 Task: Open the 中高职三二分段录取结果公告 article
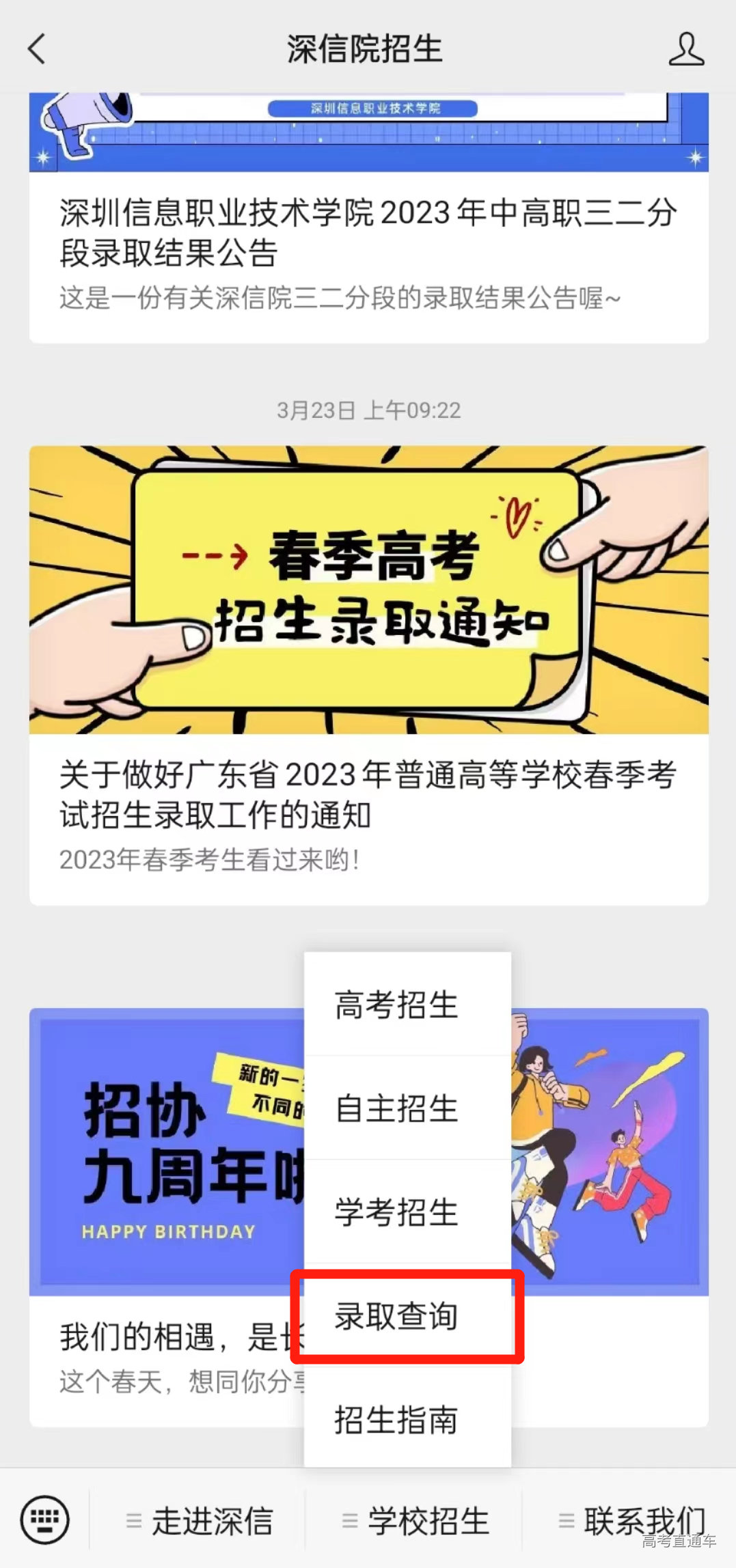pyautogui.click(x=368, y=232)
